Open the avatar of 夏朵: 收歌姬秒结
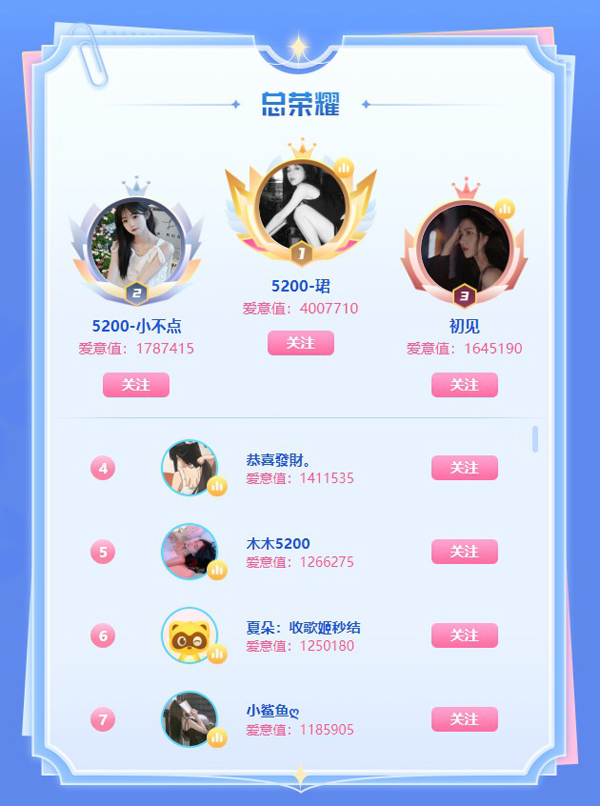 [x=189, y=635]
